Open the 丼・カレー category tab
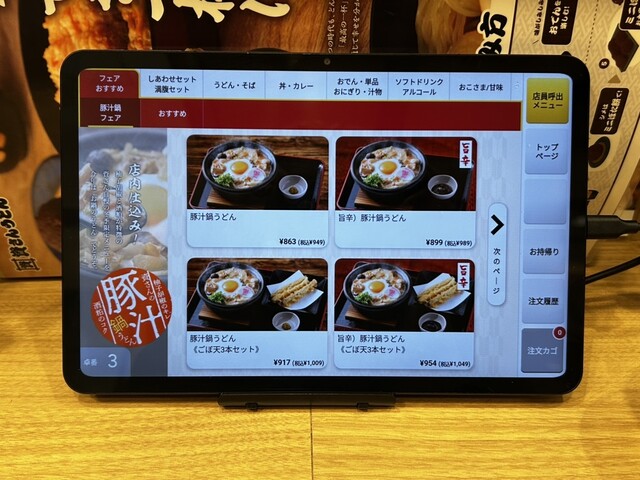 coord(294,84)
